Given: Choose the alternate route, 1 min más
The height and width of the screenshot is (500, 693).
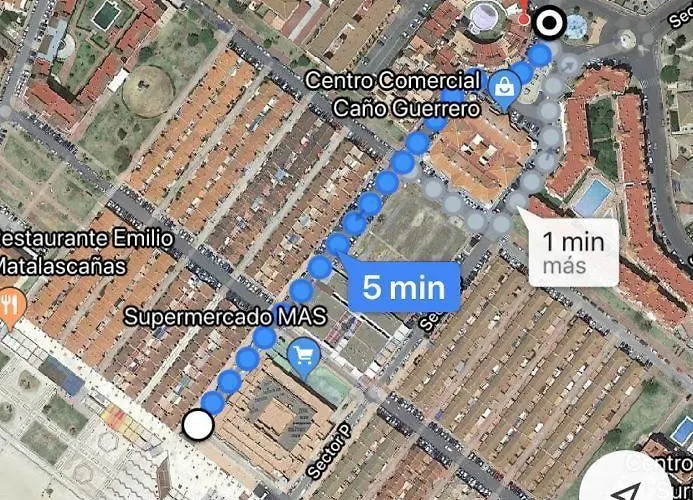Looking at the screenshot, I should (x=573, y=252).
